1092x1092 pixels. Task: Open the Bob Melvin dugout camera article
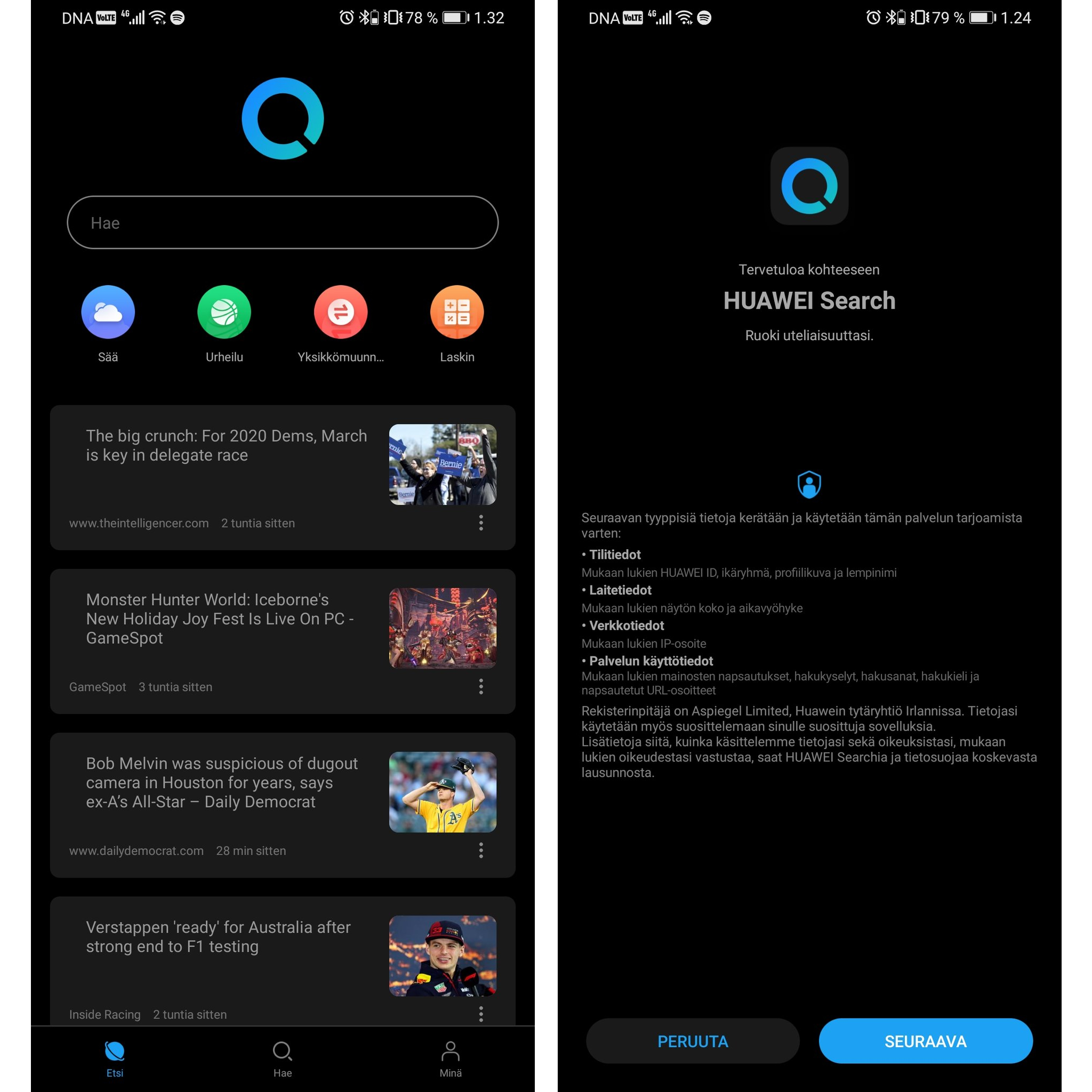(x=222, y=782)
